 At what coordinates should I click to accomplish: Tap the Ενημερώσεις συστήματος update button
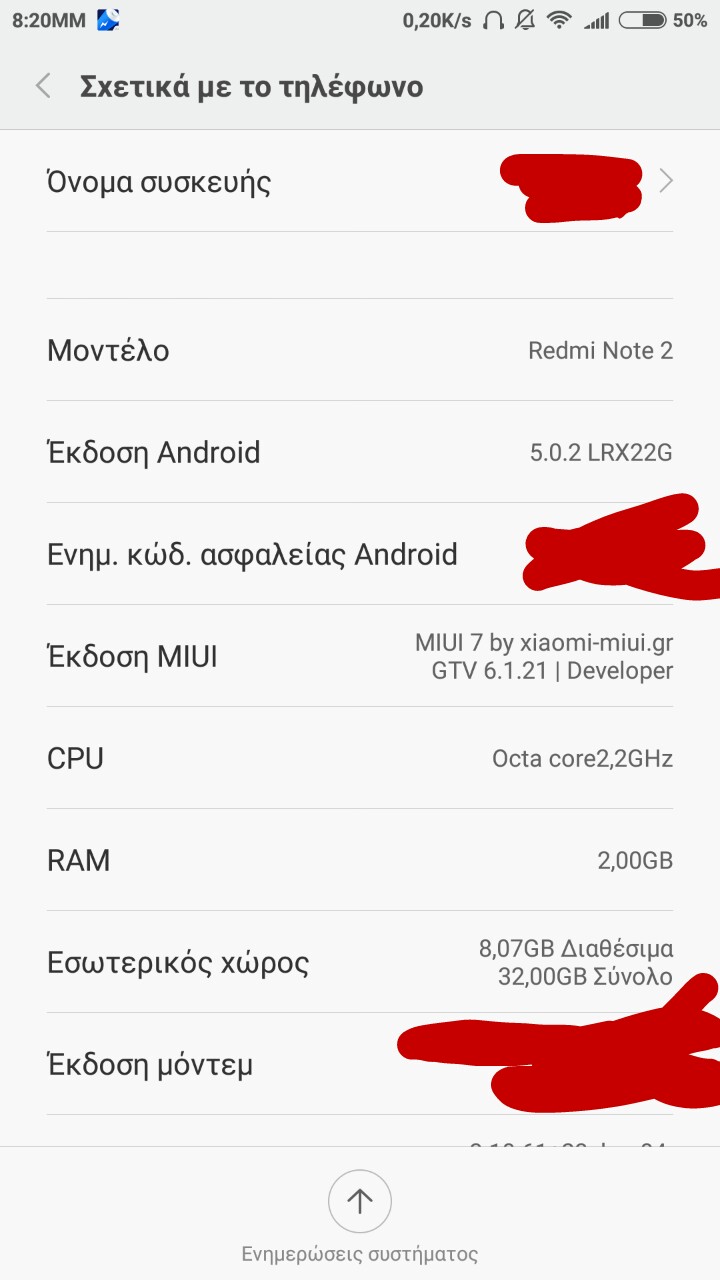coord(360,1200)
